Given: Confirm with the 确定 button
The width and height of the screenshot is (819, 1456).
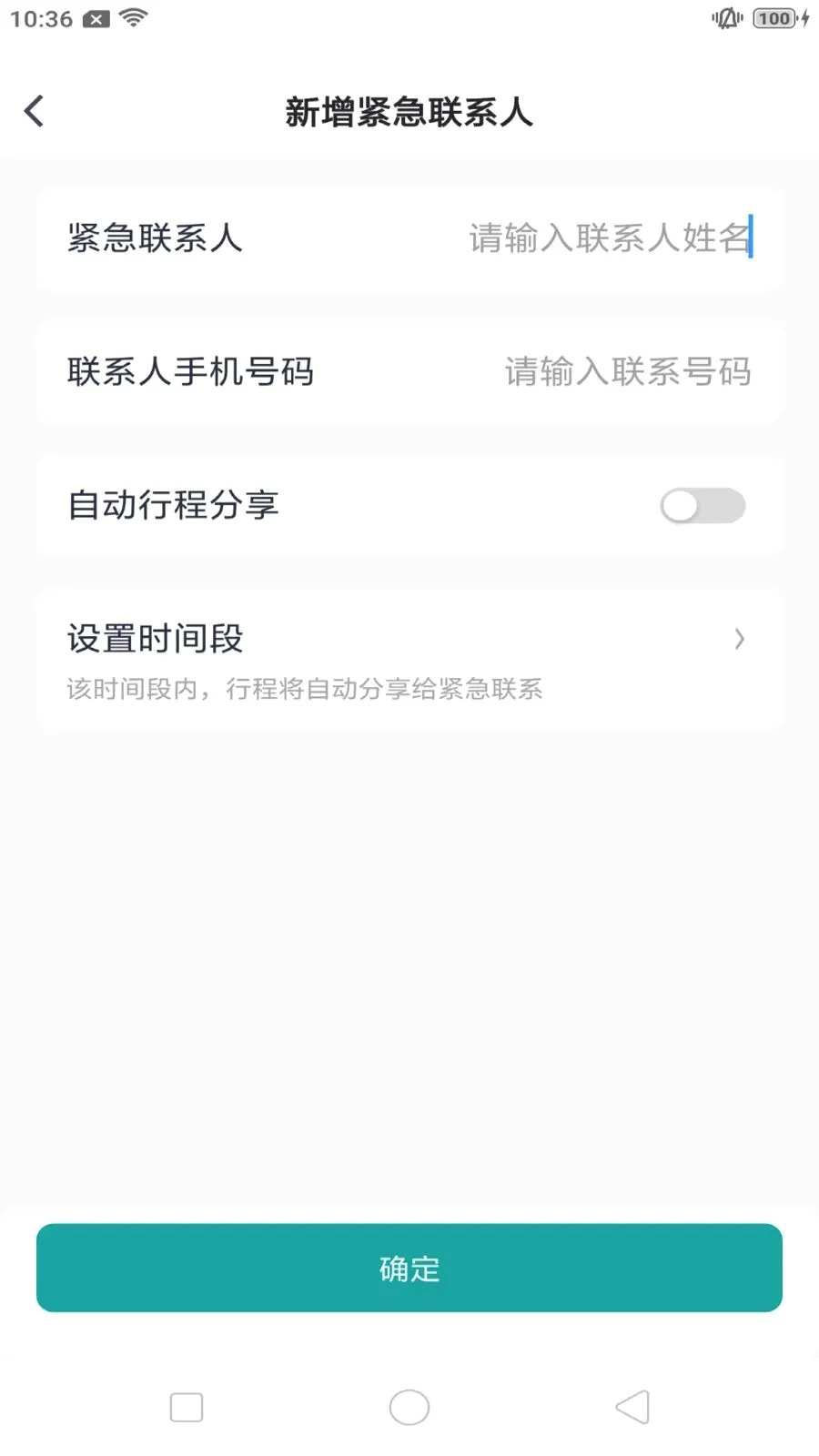Looking at the screenshot, I should pyautogui.click(x=409, y=1268).
